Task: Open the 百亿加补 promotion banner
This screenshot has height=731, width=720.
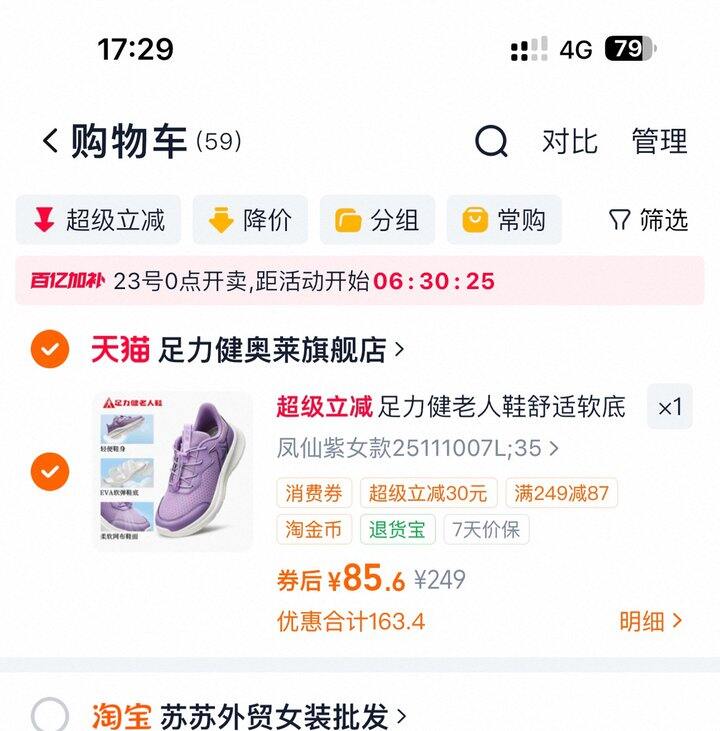Action: tap(360, 281)
